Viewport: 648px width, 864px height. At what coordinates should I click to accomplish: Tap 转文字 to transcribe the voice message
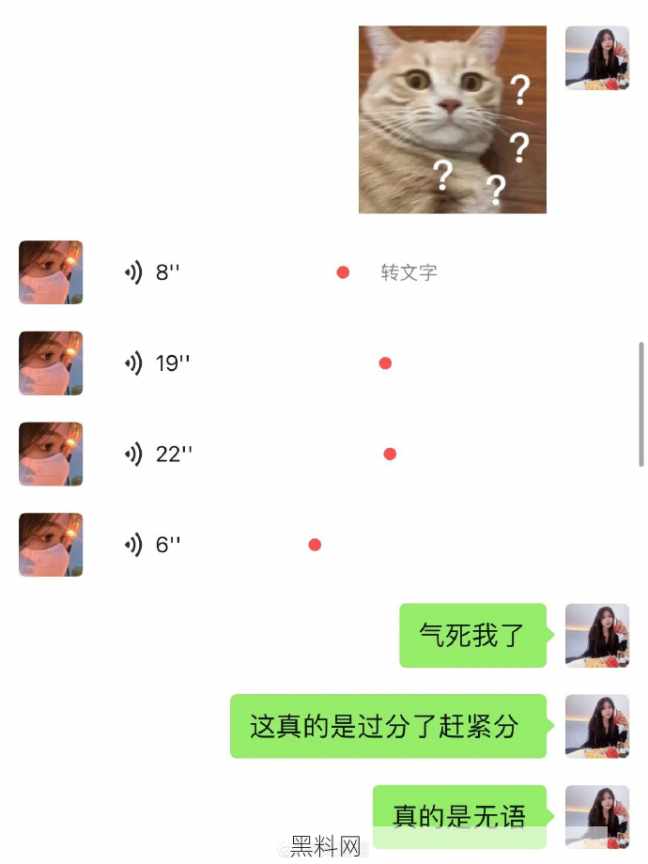[408, 272]
